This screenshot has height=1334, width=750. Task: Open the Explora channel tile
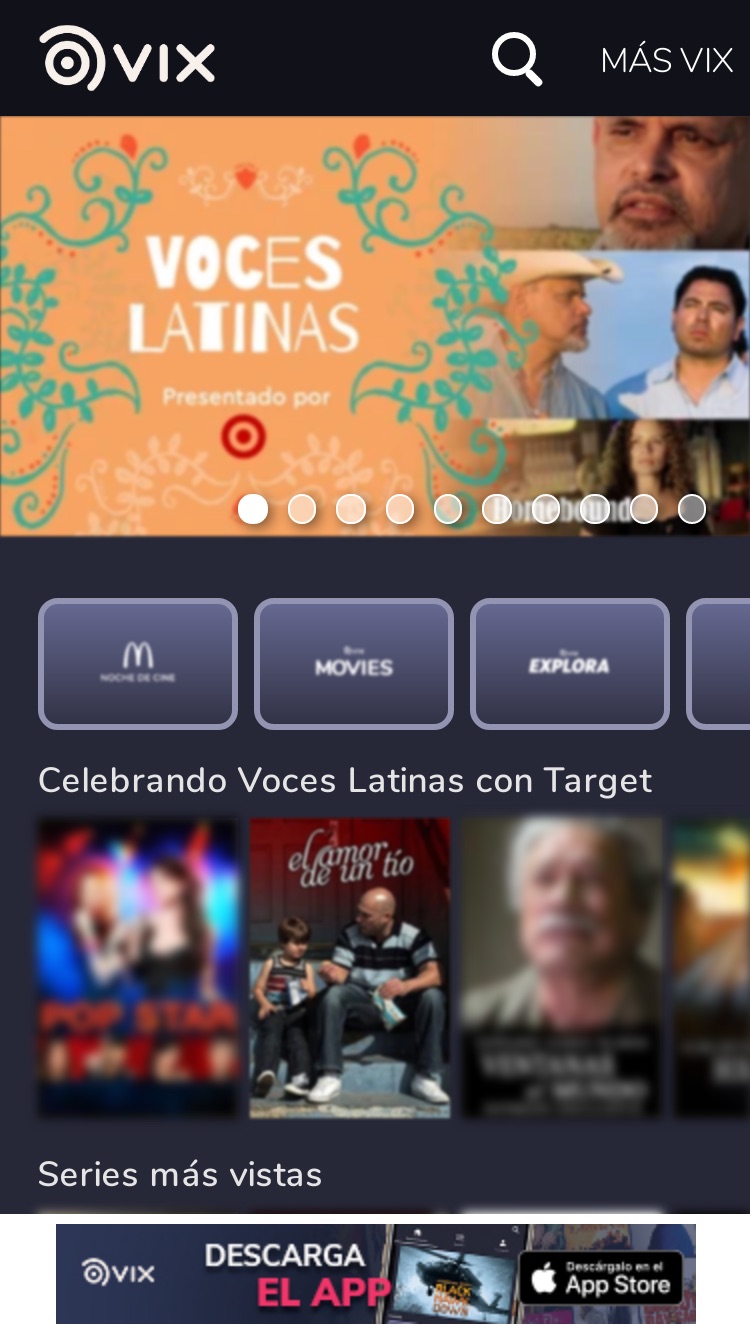(x=570, y=664)
